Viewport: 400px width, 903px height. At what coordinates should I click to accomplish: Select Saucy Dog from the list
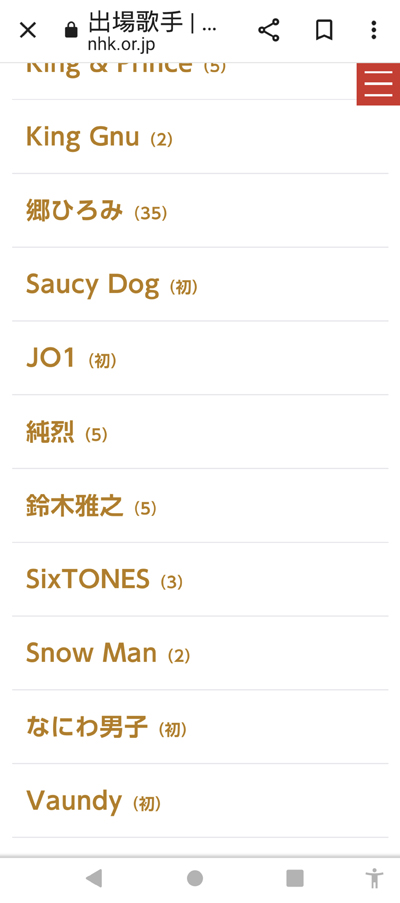click(x=200, y=284)
